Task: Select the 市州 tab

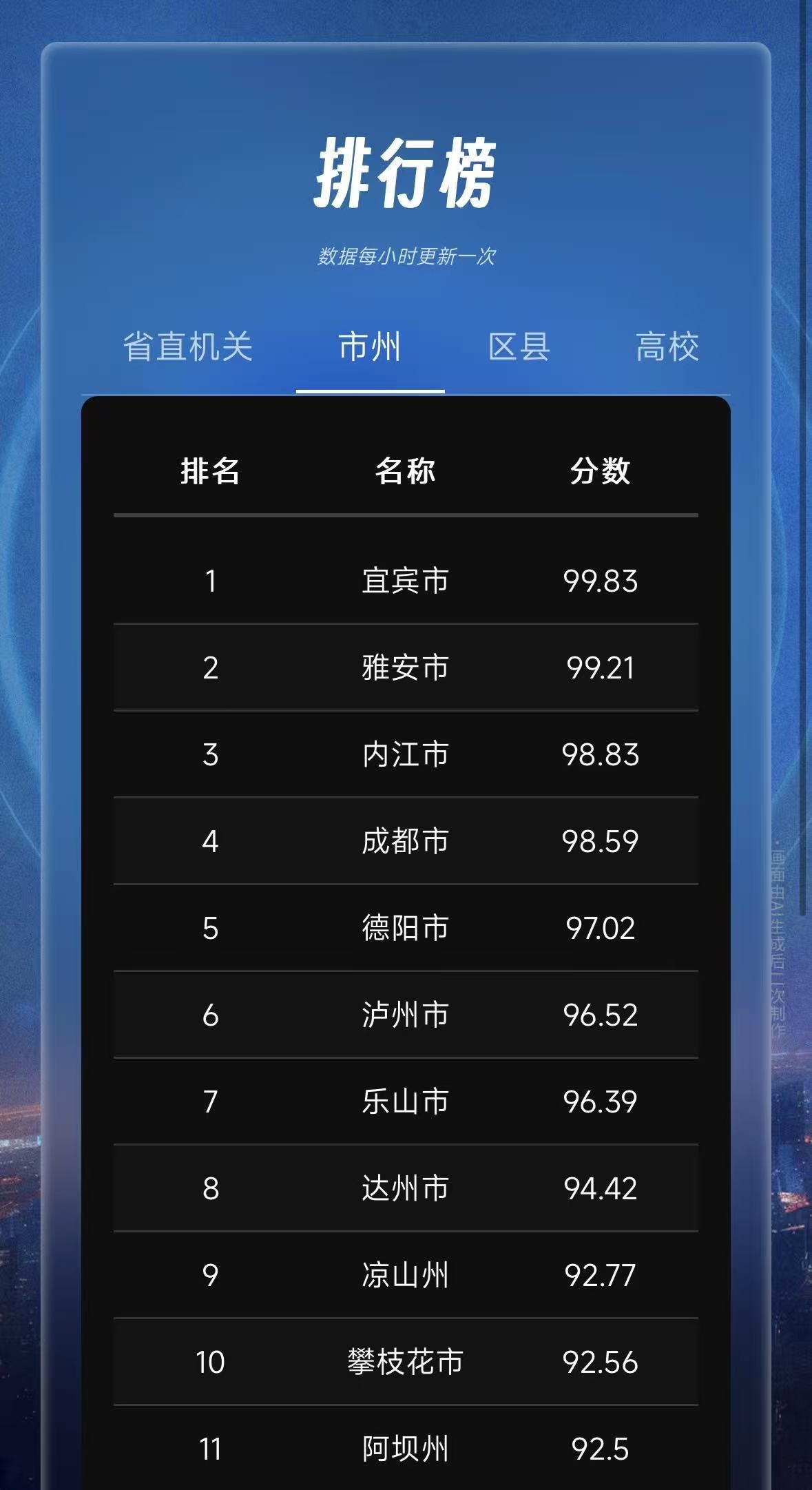Action: pyautogui.click(x=370, y=346)
